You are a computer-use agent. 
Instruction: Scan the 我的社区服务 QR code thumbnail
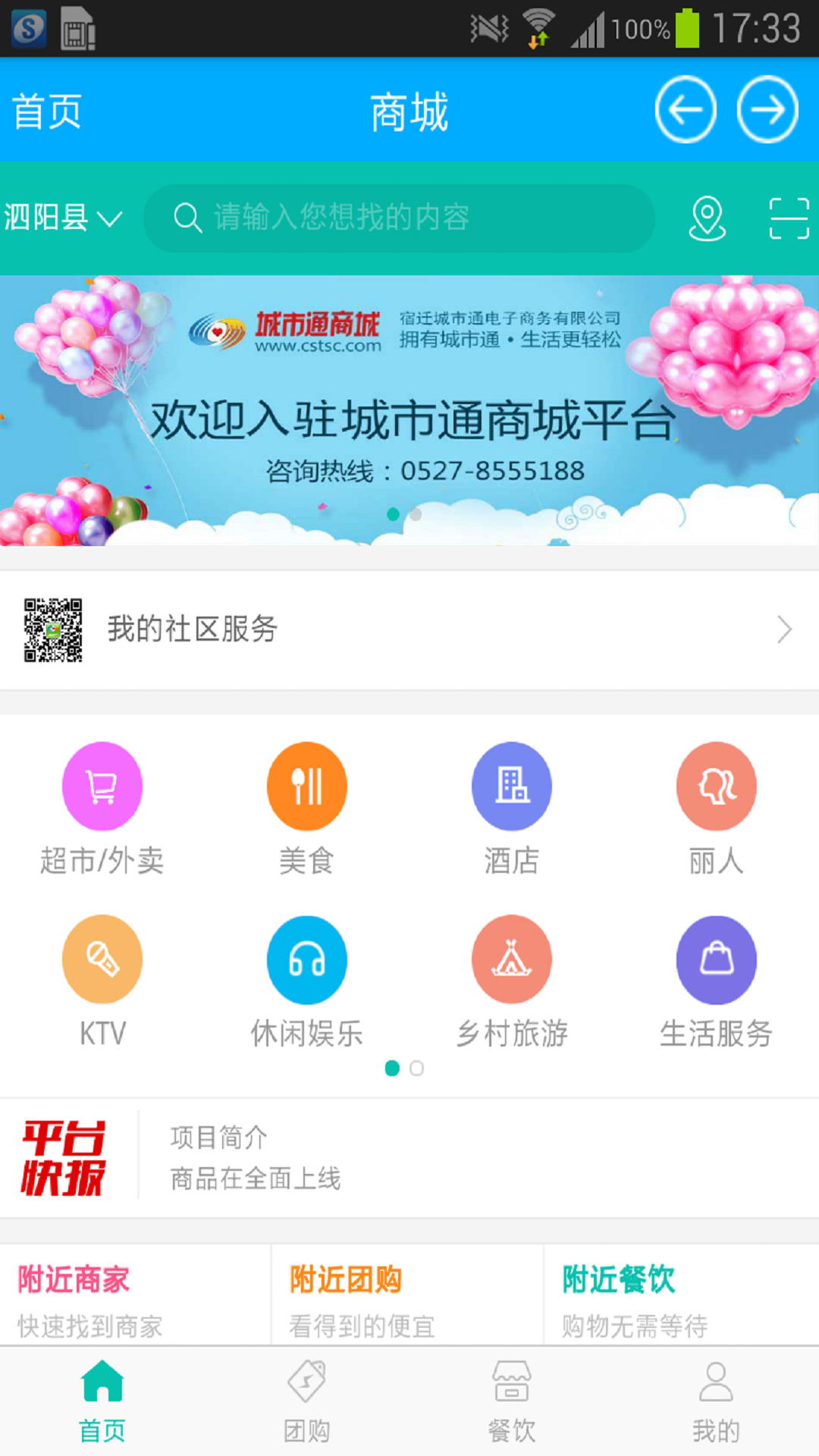coord(54,629)
